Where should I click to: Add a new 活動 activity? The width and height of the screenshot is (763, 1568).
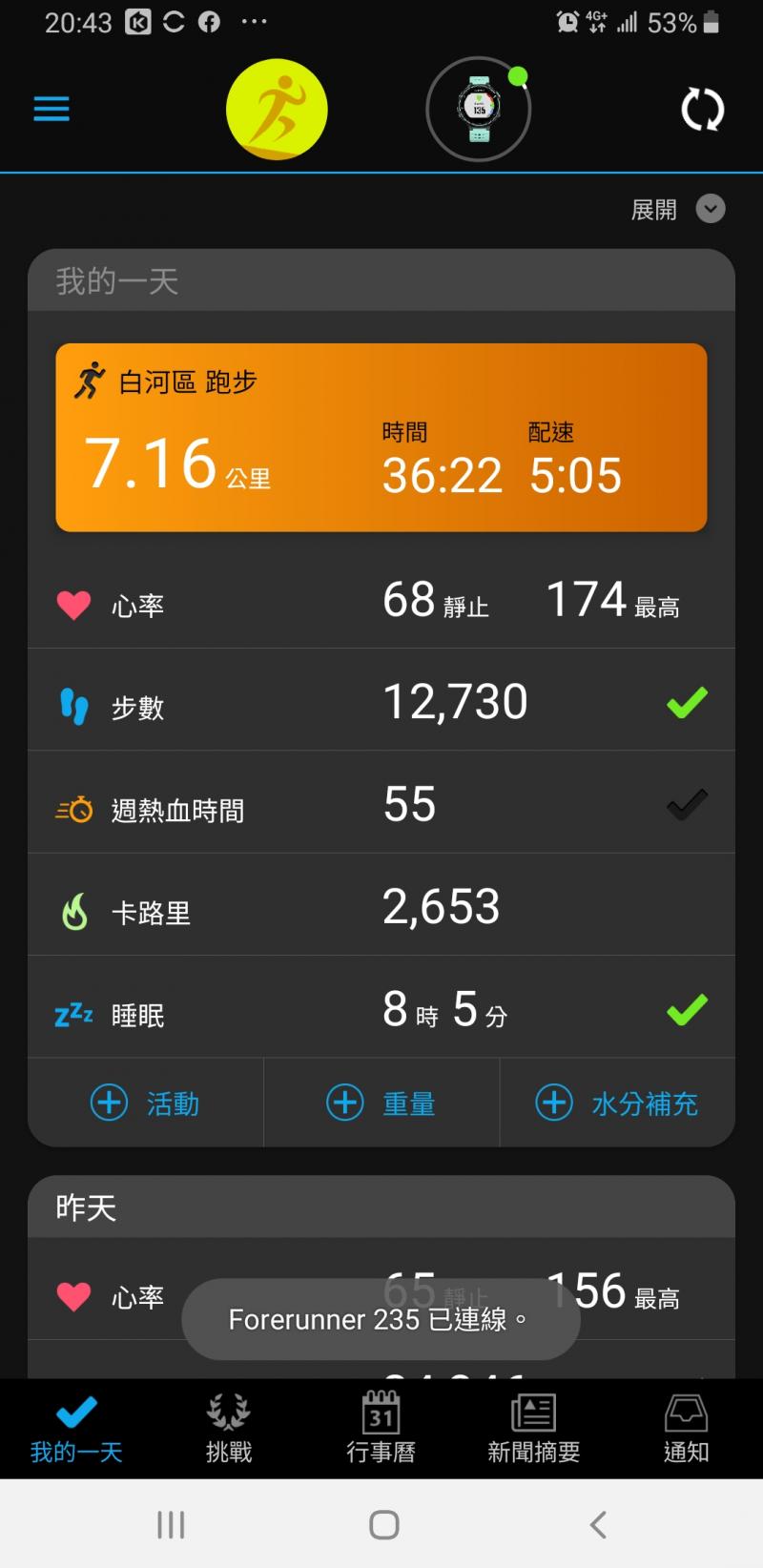145,1104
